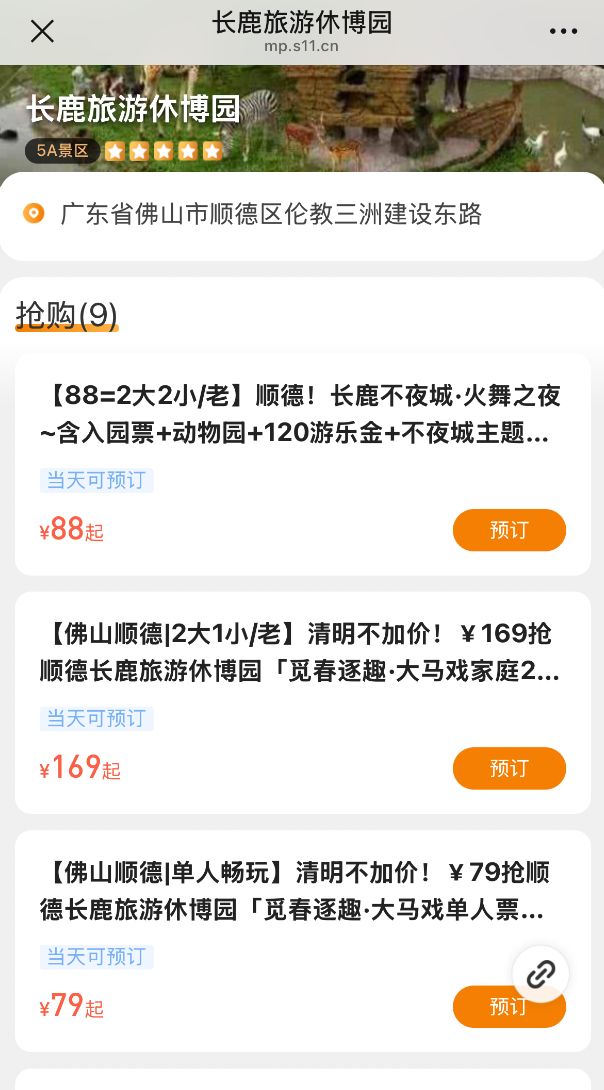Open the three-dot overflow menu

563,31
